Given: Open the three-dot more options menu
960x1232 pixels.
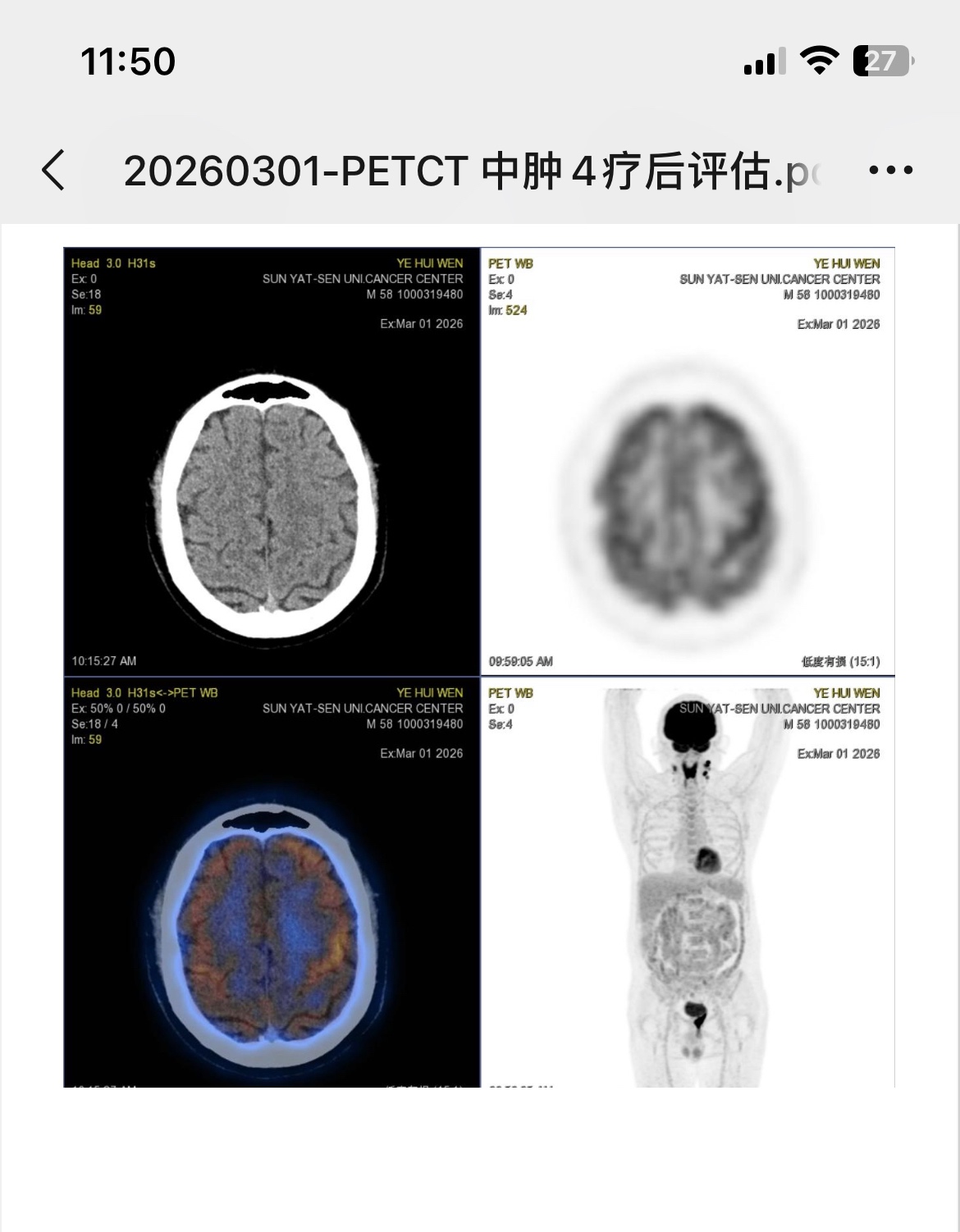Looking at the screenshot, I should coord(890,171).
